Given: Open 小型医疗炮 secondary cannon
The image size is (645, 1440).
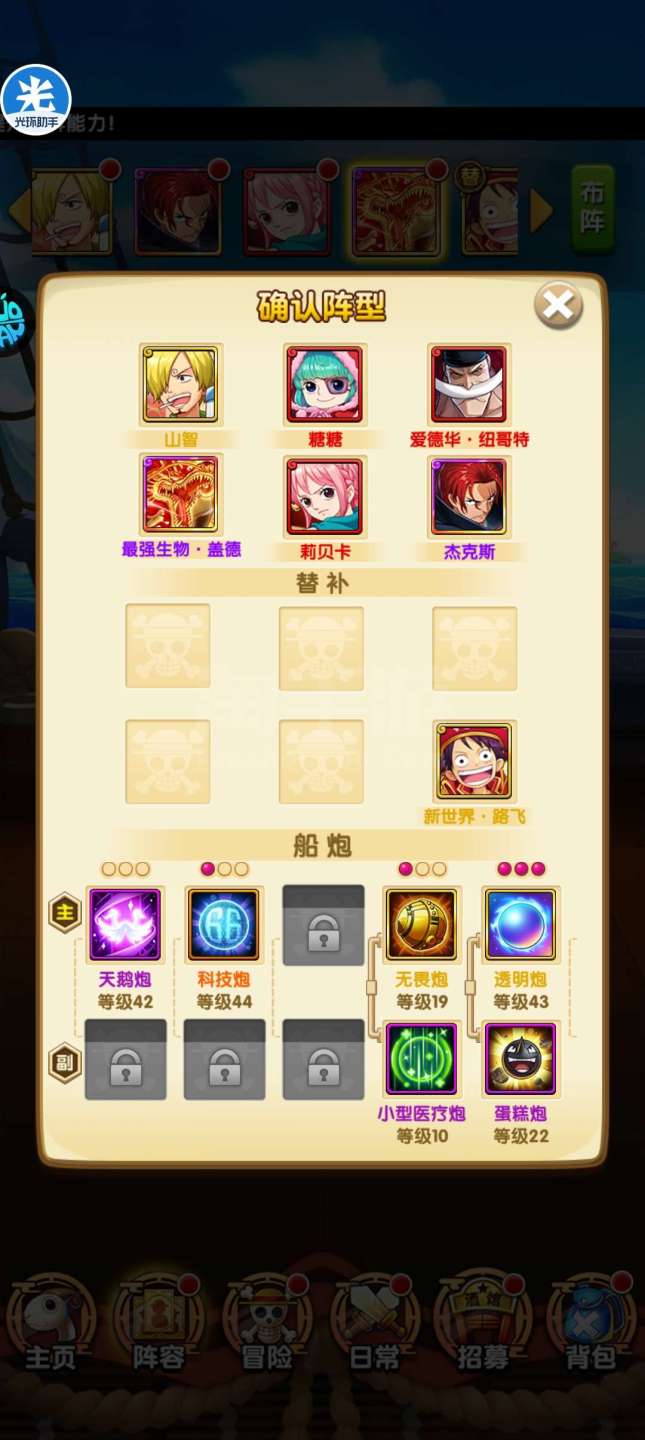Looking at the screenshot, I should tap(421, 1059).
